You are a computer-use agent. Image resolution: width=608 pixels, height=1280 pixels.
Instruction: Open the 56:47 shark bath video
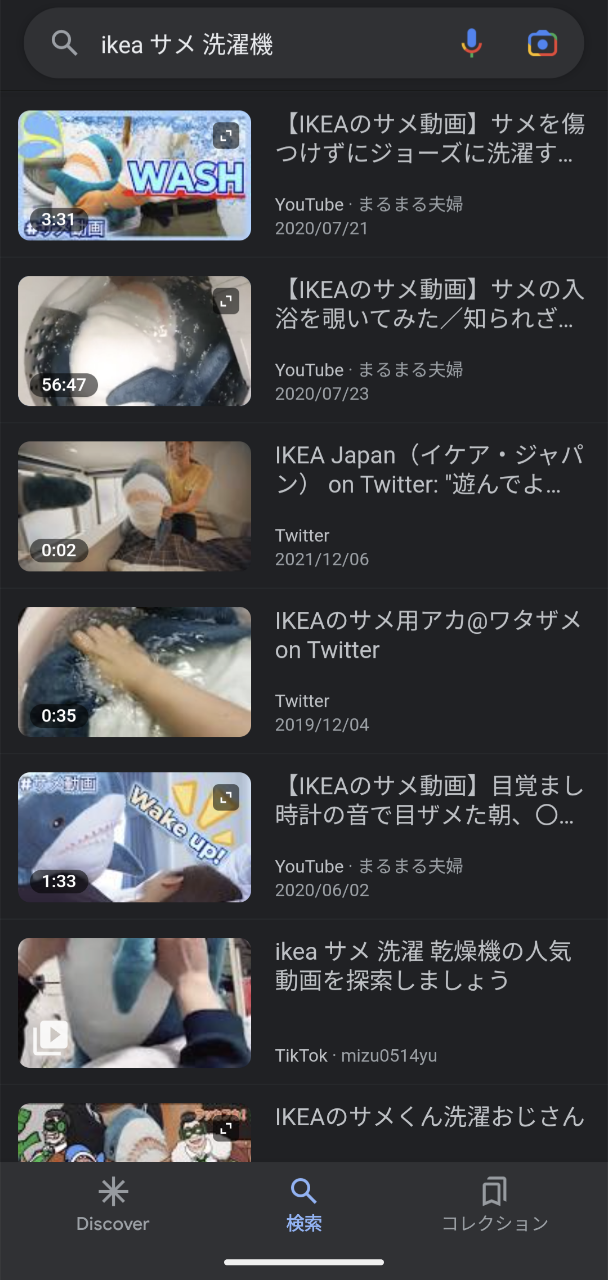point(135,341)
